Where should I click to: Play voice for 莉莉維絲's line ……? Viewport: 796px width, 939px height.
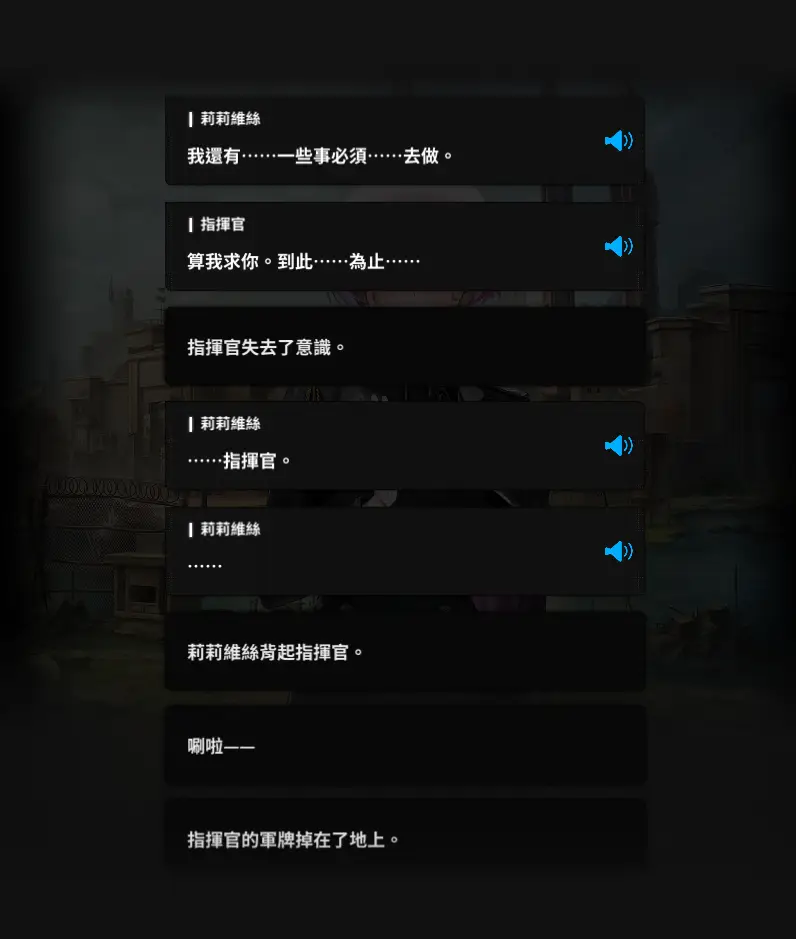click(x=618, y=551)
